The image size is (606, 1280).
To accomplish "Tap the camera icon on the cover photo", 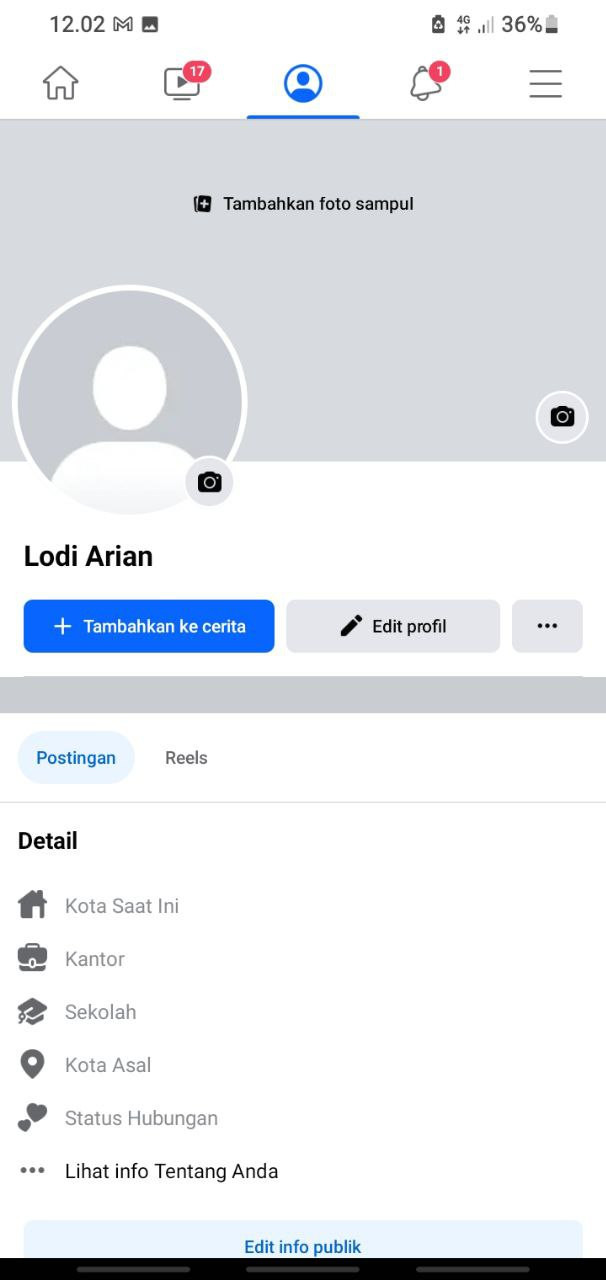I will click(x=562, y=417).
